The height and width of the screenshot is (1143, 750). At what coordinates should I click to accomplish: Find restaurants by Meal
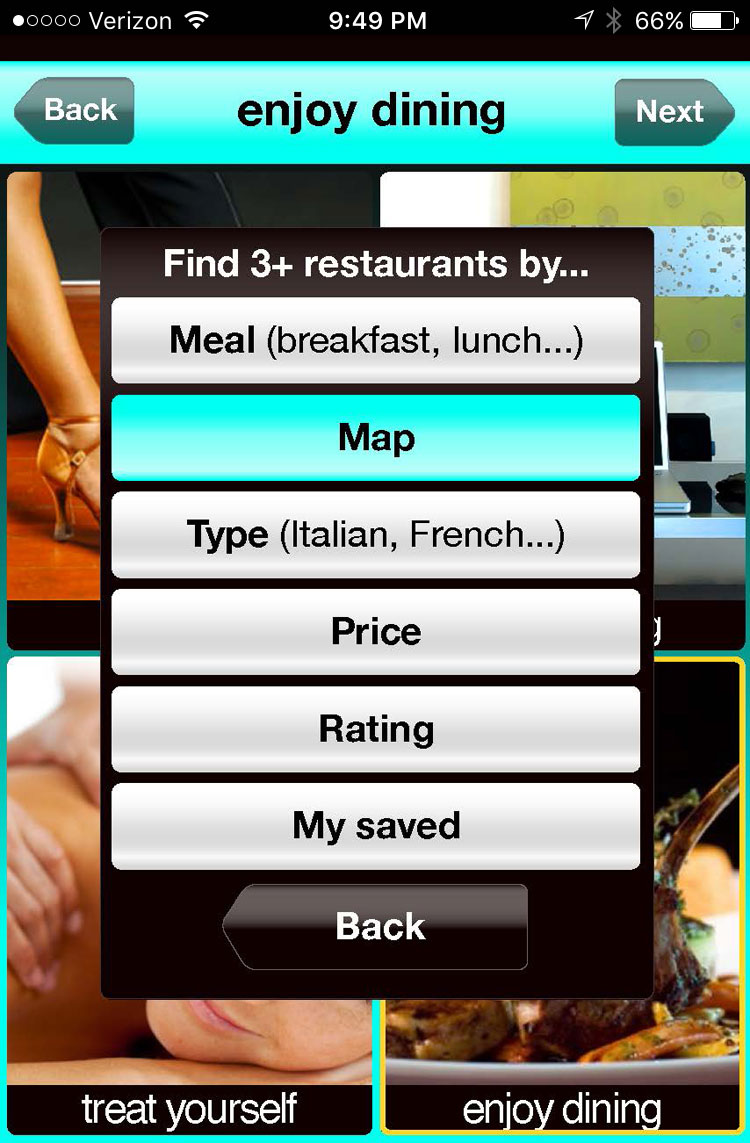pyautogui.click(x=375, y=341)
